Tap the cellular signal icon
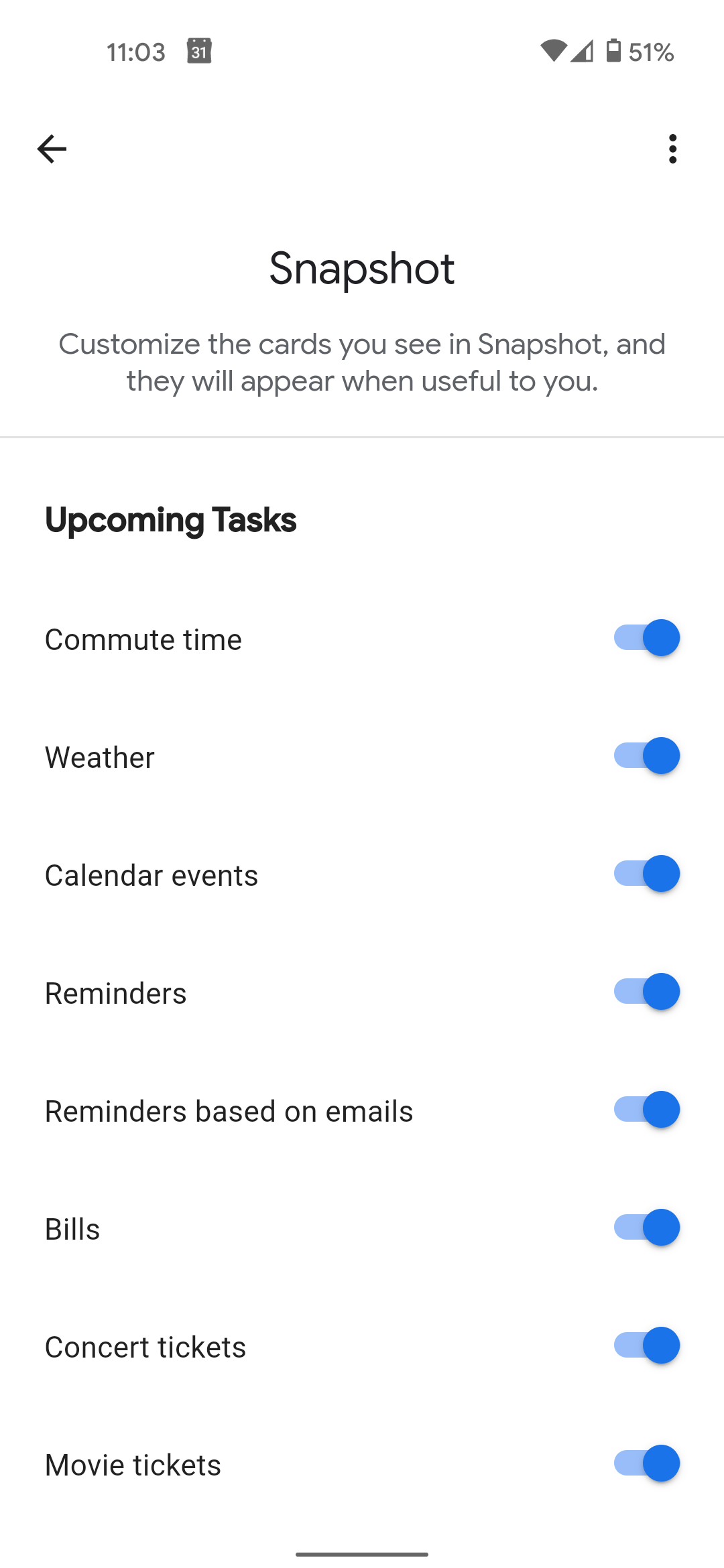The image size is (724, 1568). [x=583, y=52]
